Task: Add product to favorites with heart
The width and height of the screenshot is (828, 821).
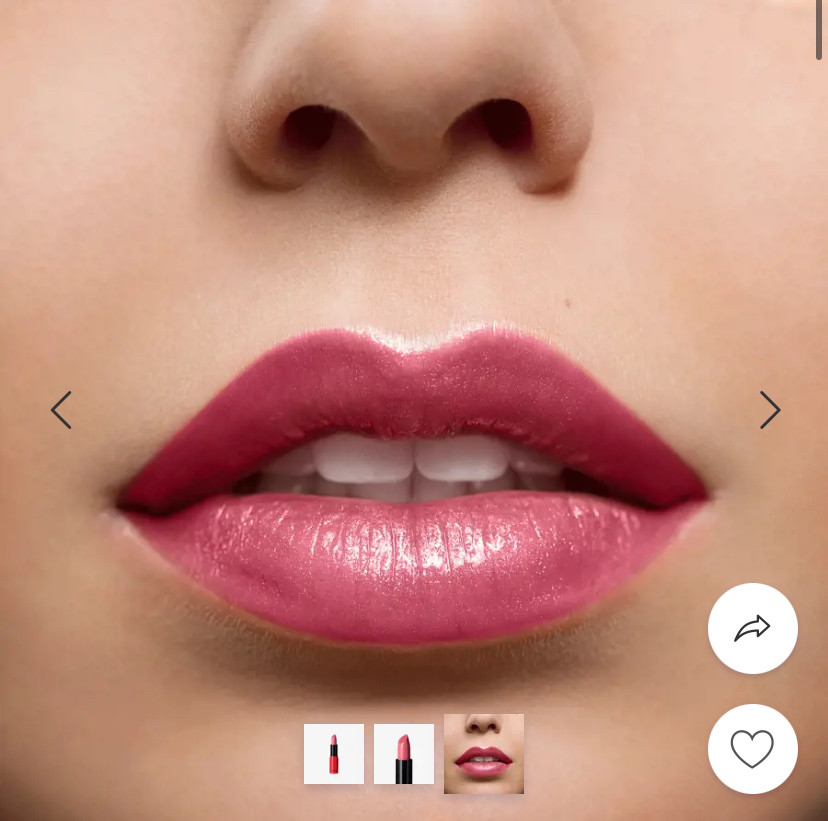Action: (x=752, y=749)
